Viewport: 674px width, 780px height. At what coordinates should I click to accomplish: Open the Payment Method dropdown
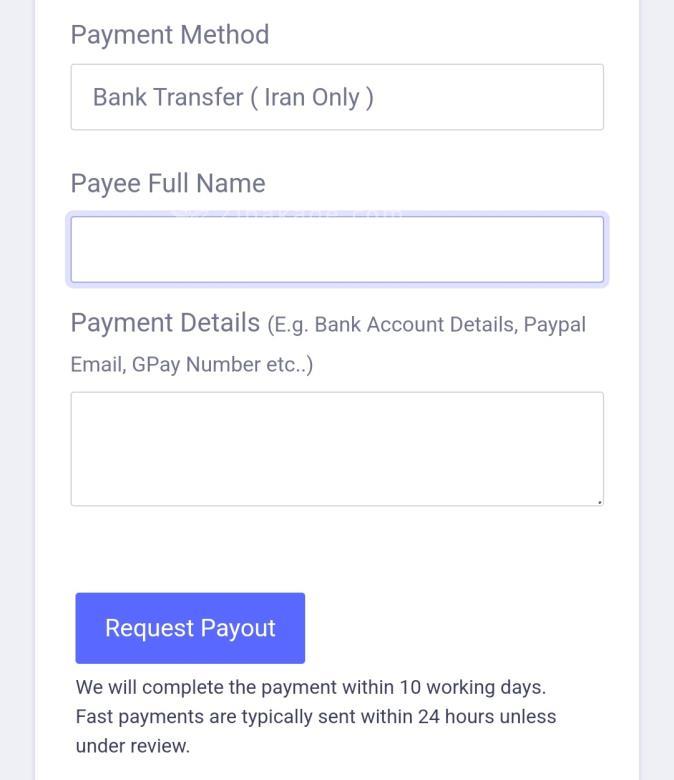337,97
